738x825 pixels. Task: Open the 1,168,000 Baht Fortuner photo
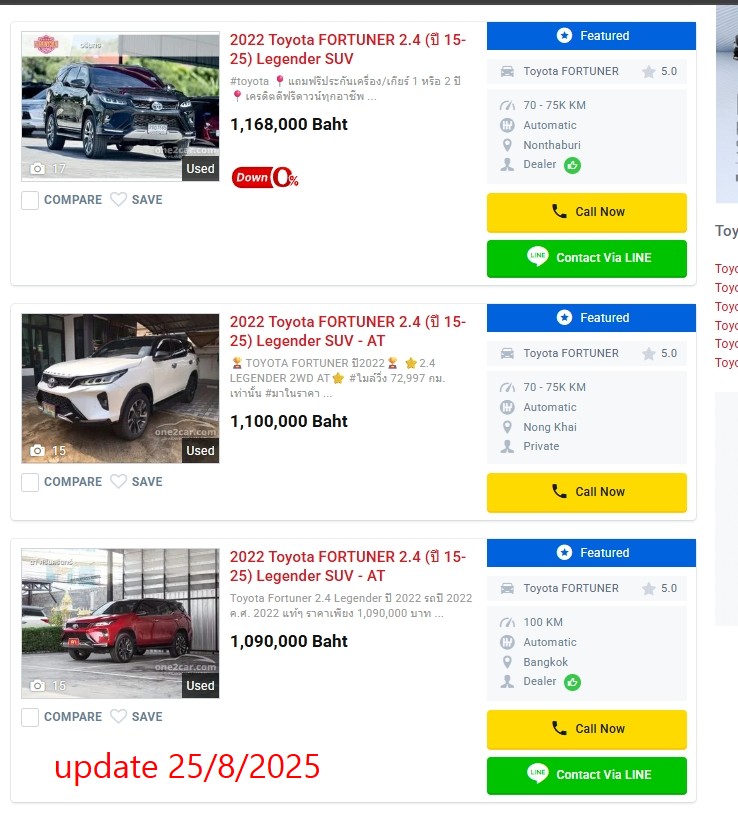click(x=120, y=105)
